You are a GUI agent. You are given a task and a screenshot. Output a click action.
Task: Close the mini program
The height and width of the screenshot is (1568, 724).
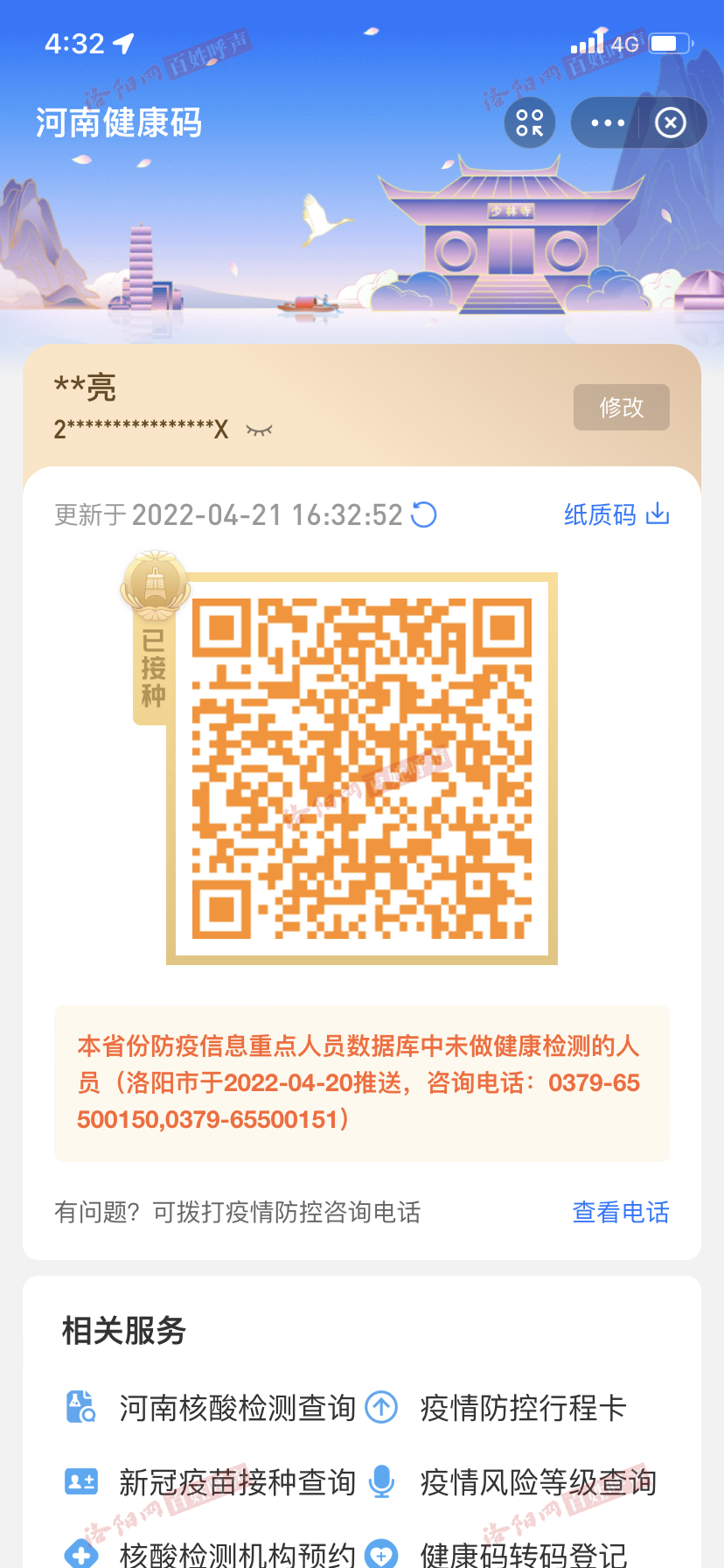point(671,122)
